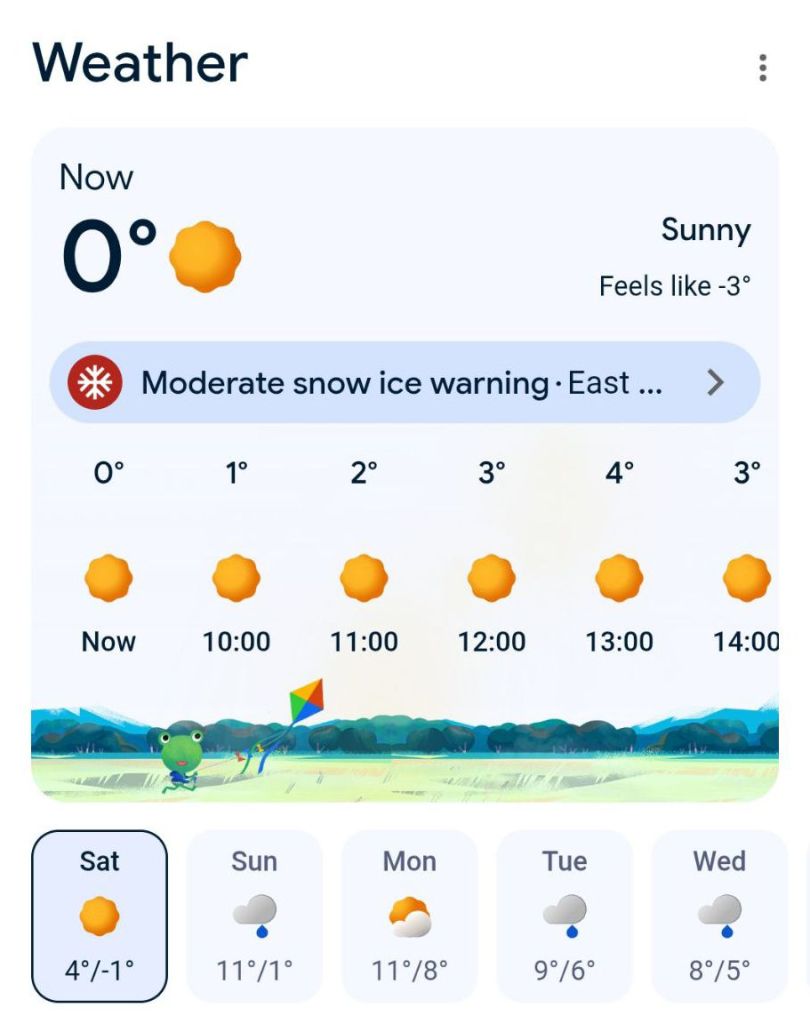Show Sunday's forecast
The image size is (810, 1024).
pos(255,915)
